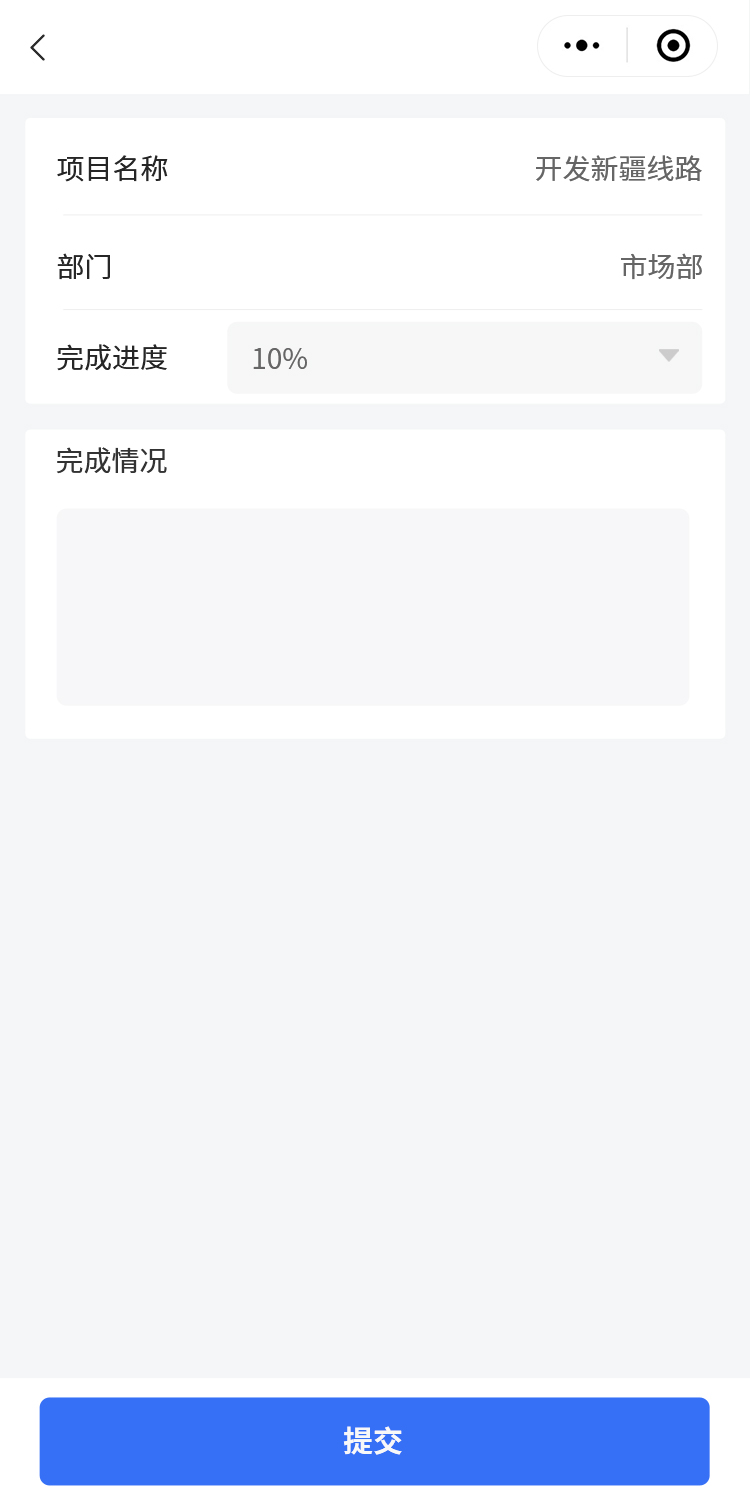The width and height of the screenshot is (750, 1500).
Task: Open the mini program more-options menu
Action: (x=582, y=46)
